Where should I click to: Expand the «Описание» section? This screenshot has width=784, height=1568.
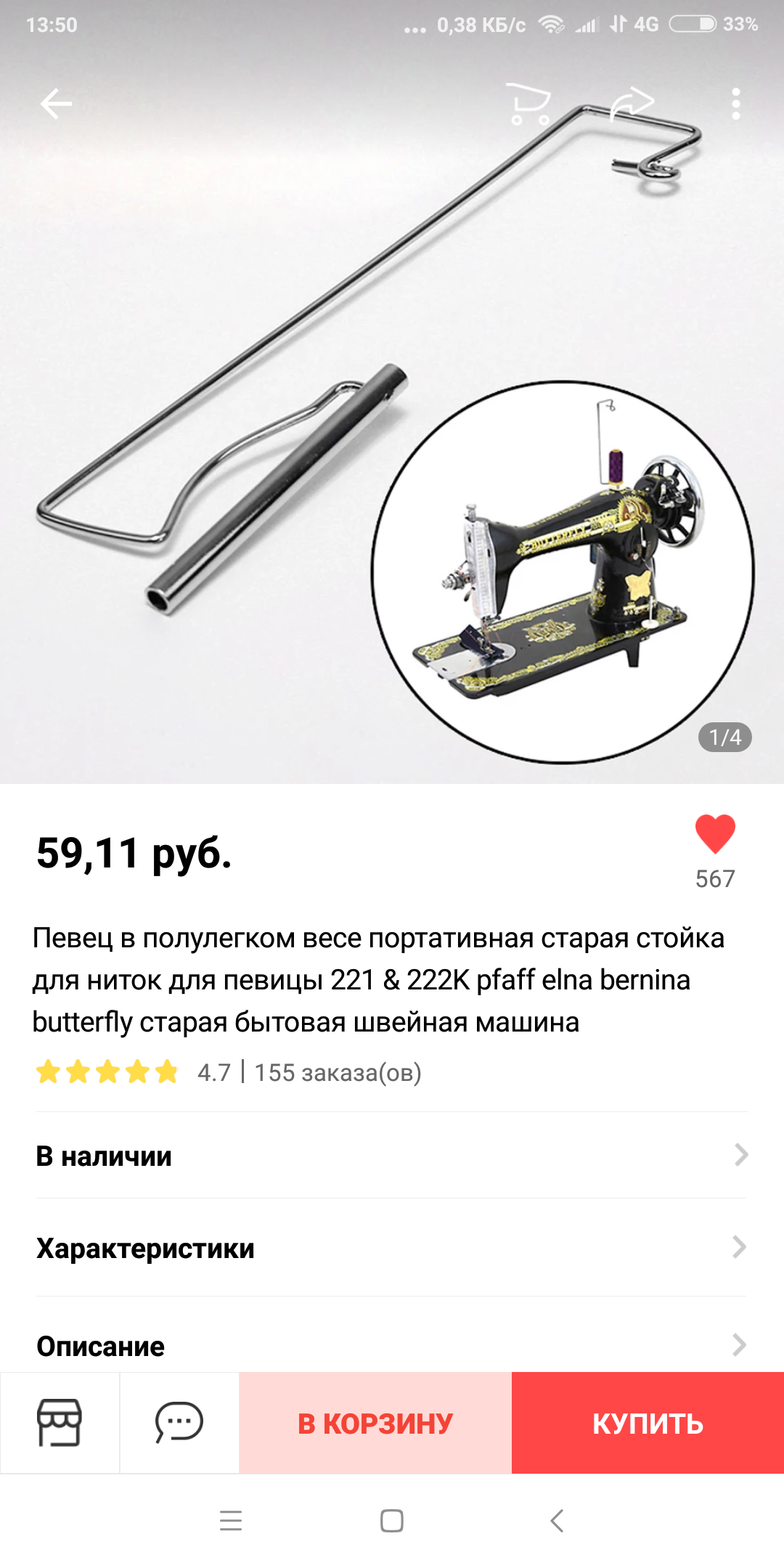392,1345
